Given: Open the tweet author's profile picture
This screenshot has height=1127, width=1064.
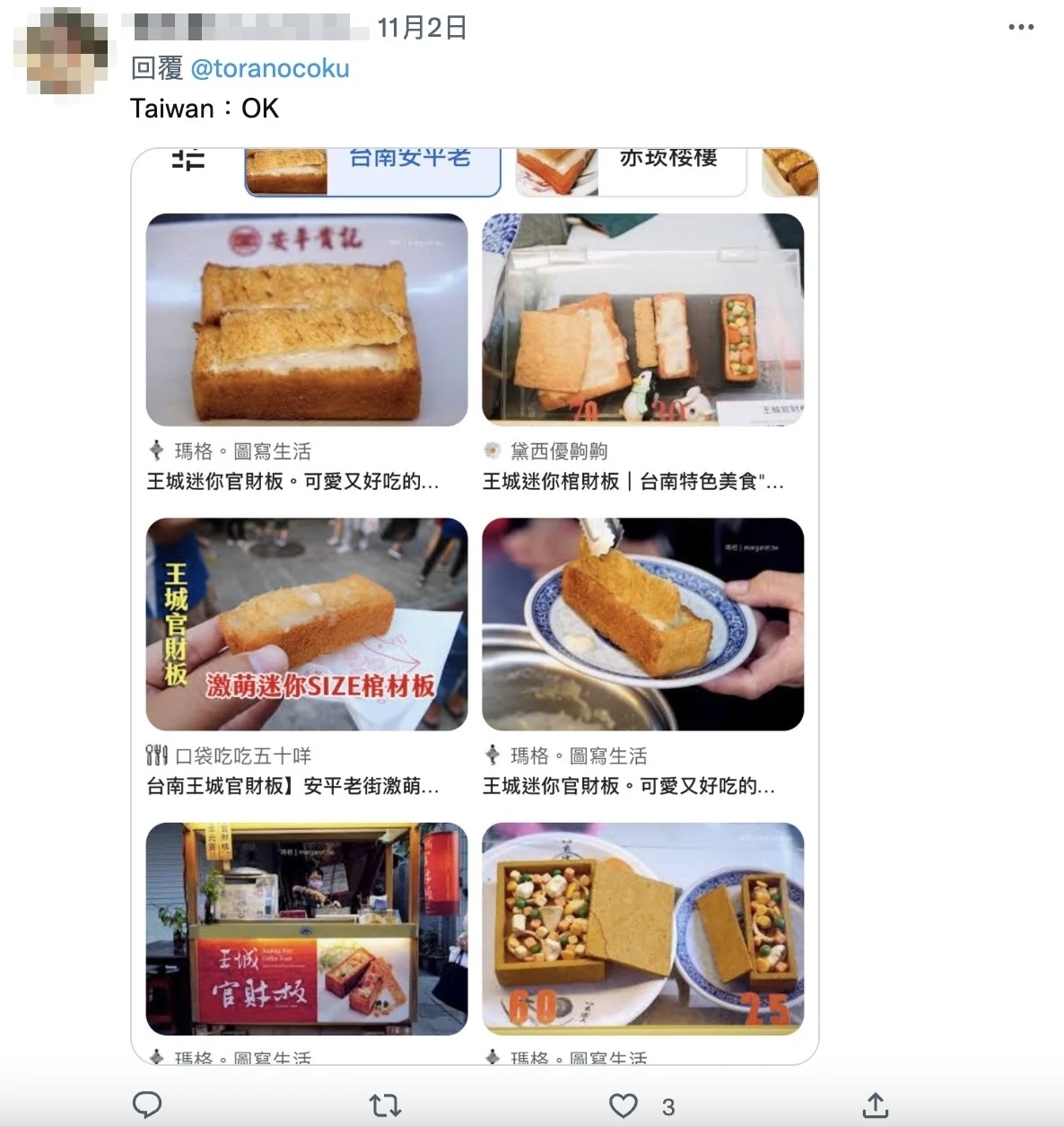Looking at the screenshot, I should click(x=61, y=51).
